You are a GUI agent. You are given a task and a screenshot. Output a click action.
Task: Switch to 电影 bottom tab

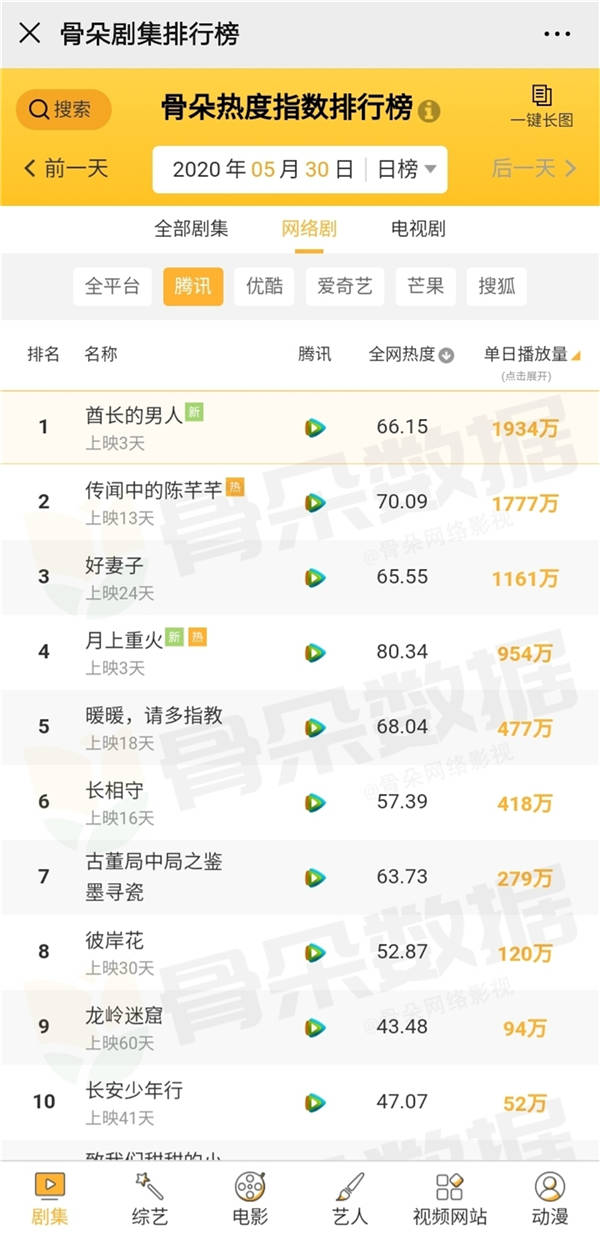coord(249,1200)
